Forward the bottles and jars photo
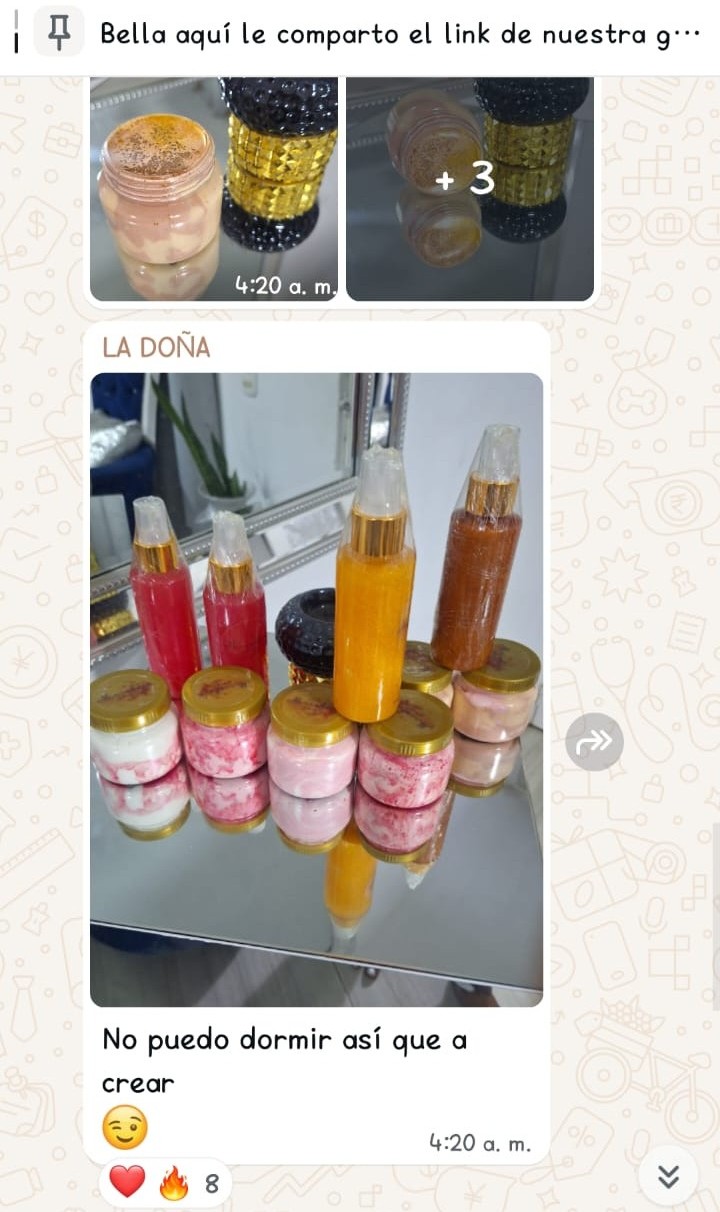The height and width of the screenshot is (1212, 720). (594, 742)
